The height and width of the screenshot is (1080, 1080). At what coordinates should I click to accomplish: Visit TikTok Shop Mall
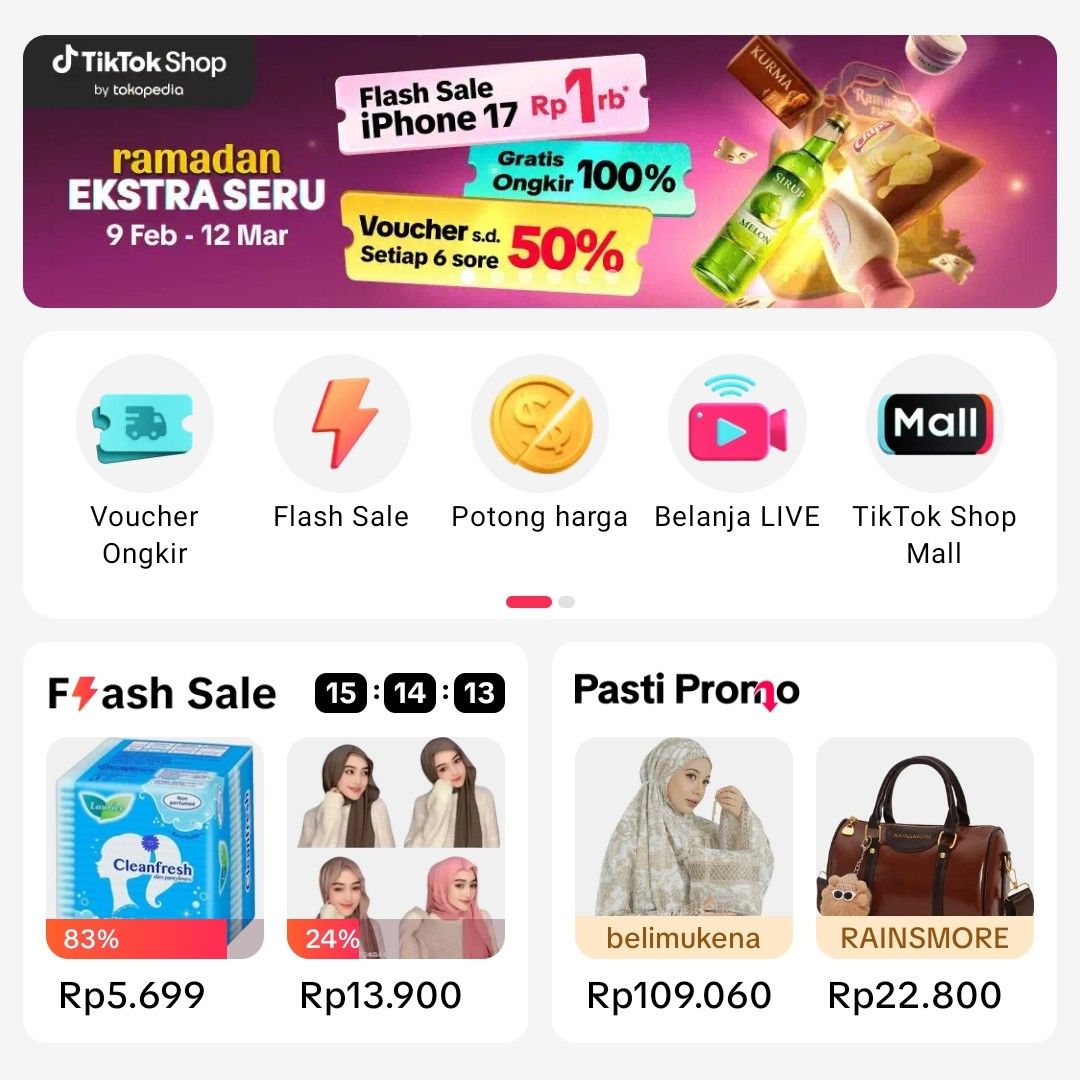pyautogui.click(x=934, y=424)
